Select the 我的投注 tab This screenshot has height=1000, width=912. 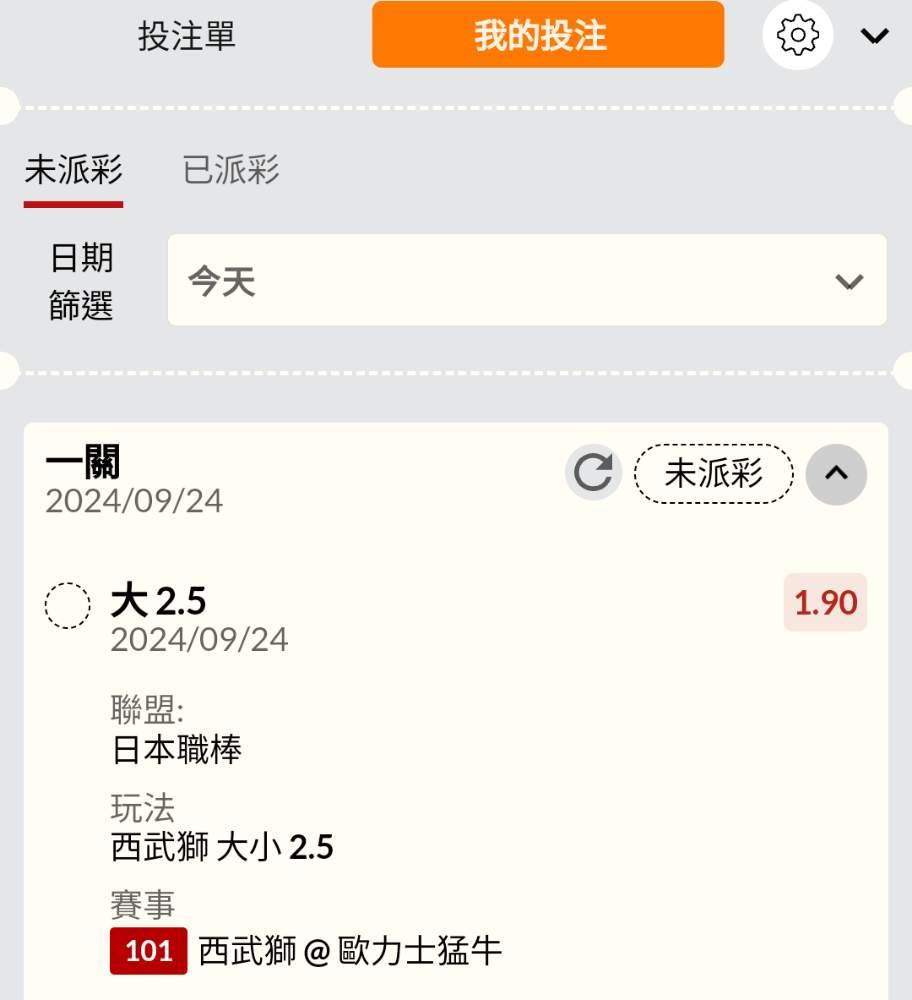point(547,36)
